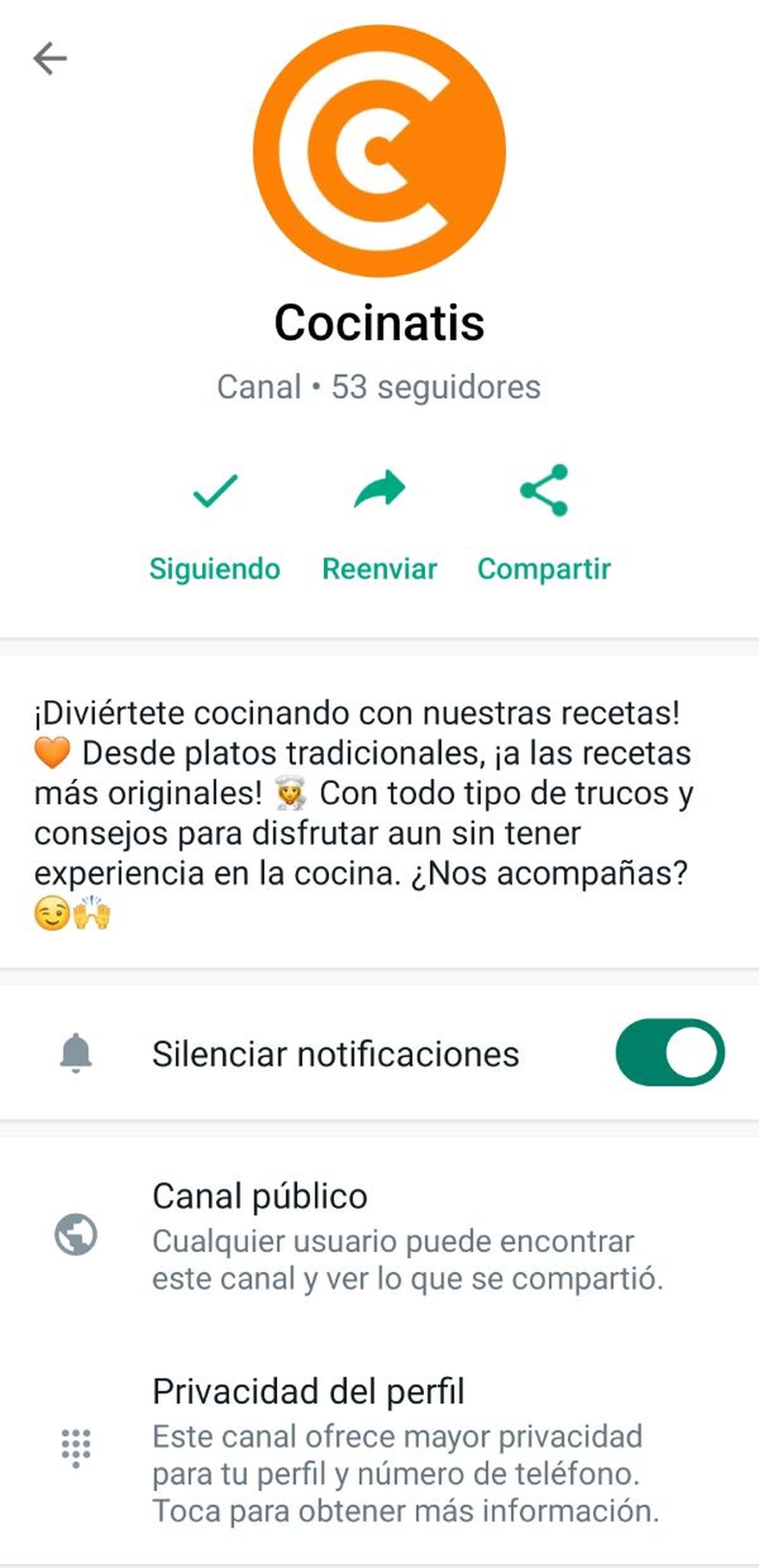Unfollow by tapping Siguiendo

pyautogui.click(x=214, y=568)
